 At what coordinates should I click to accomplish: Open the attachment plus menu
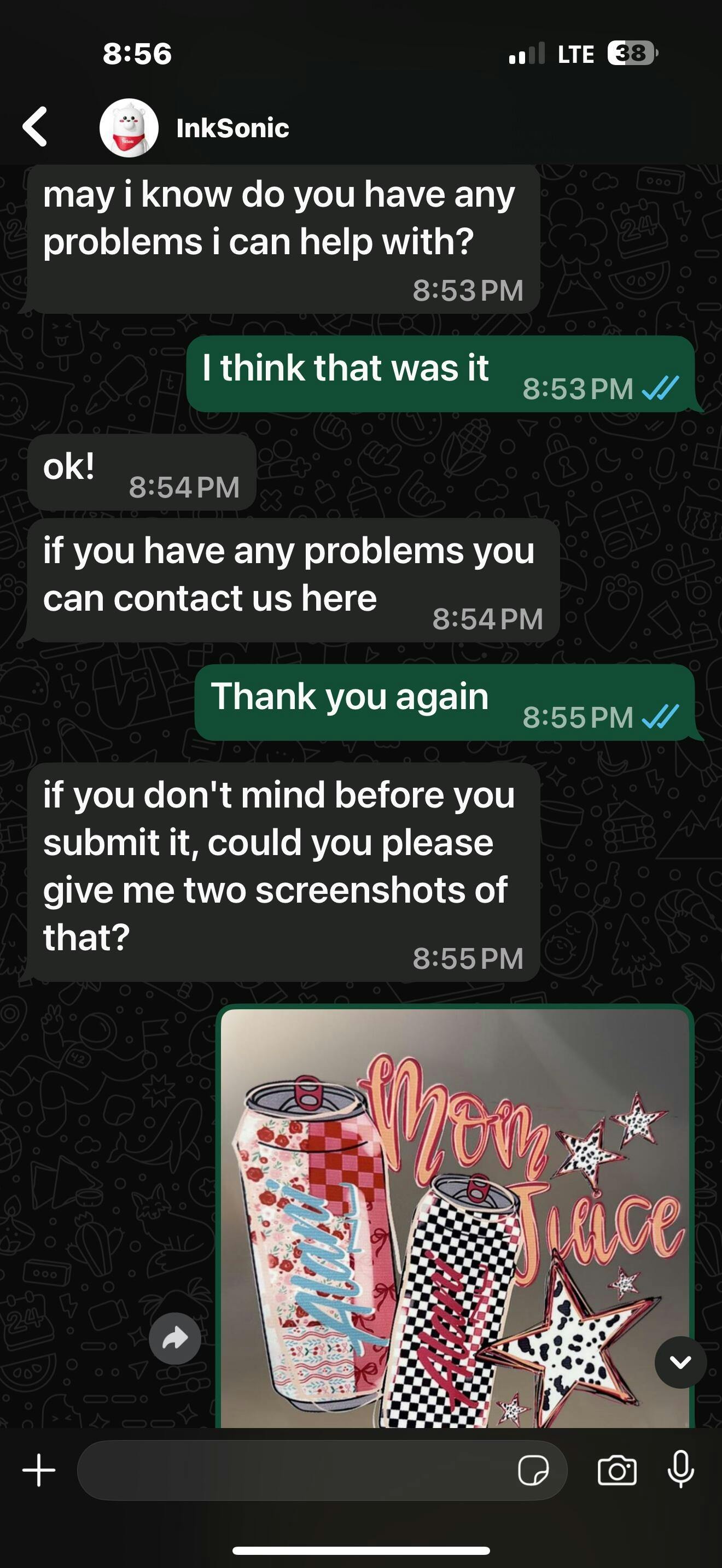[39, 1470]
